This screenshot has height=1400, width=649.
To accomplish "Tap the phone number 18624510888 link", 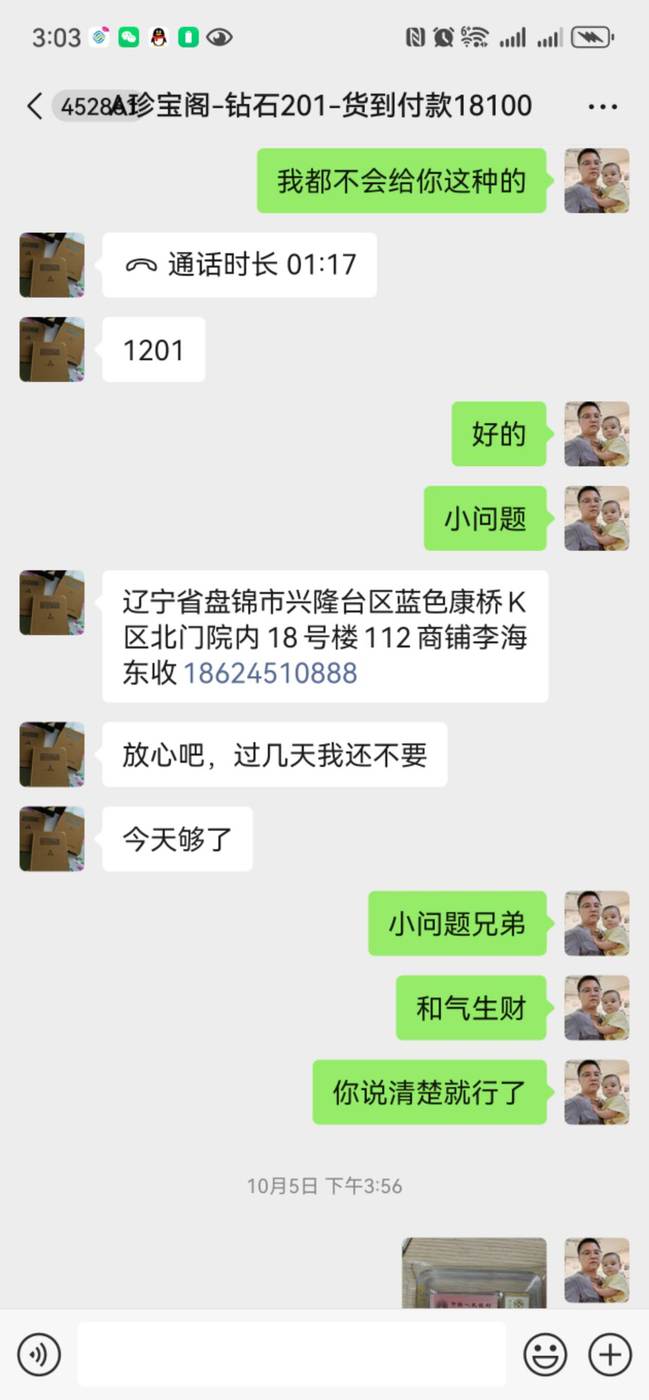I will click(270, 672).
